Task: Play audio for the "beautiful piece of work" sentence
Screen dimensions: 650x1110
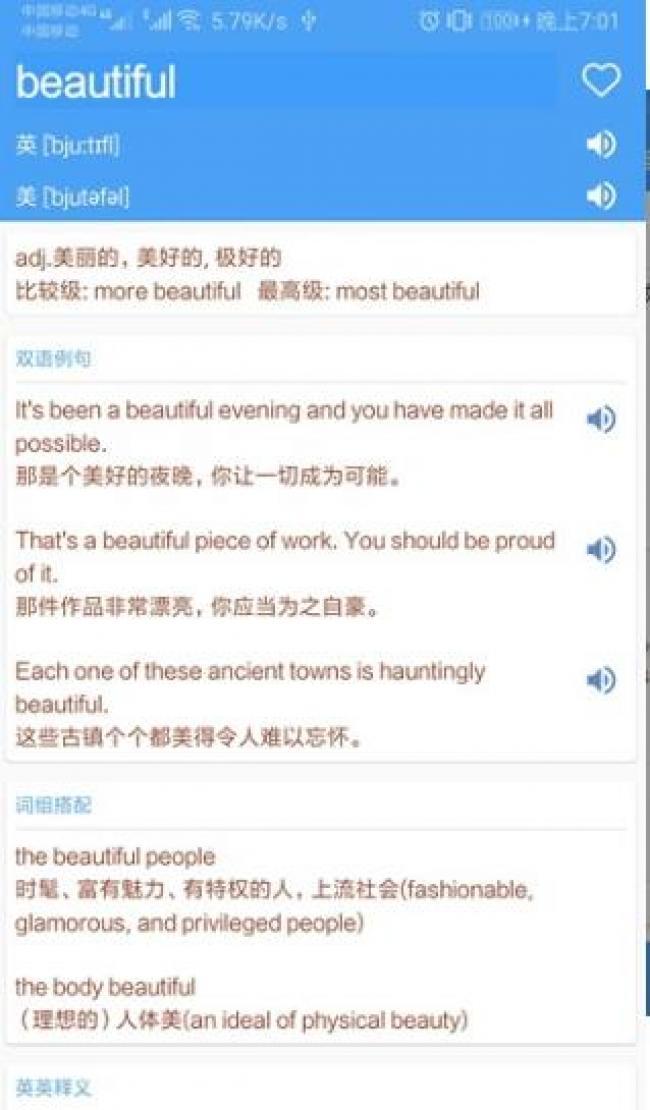Action: [601, 550]
